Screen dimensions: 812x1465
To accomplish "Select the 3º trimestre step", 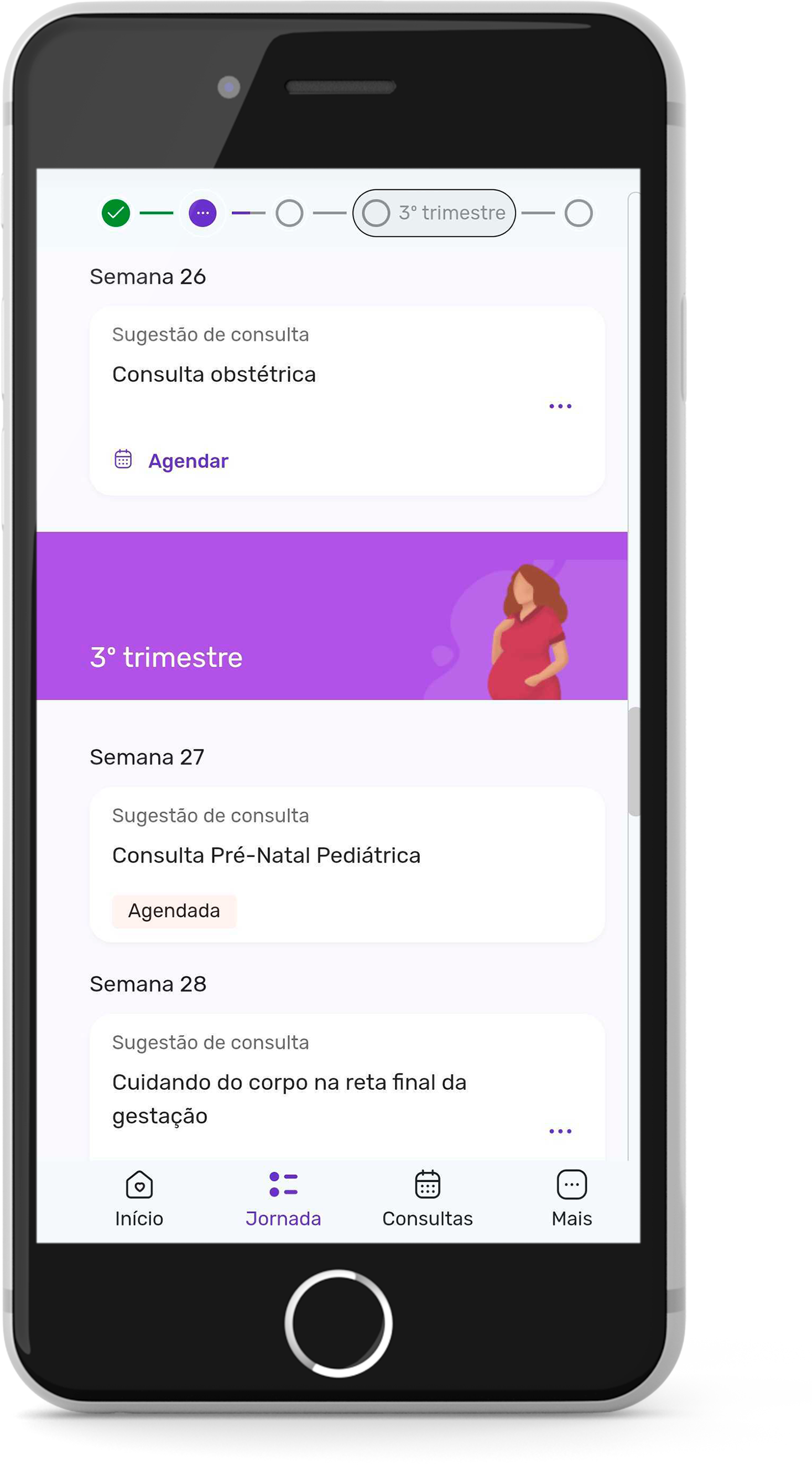I will [434, 213].
